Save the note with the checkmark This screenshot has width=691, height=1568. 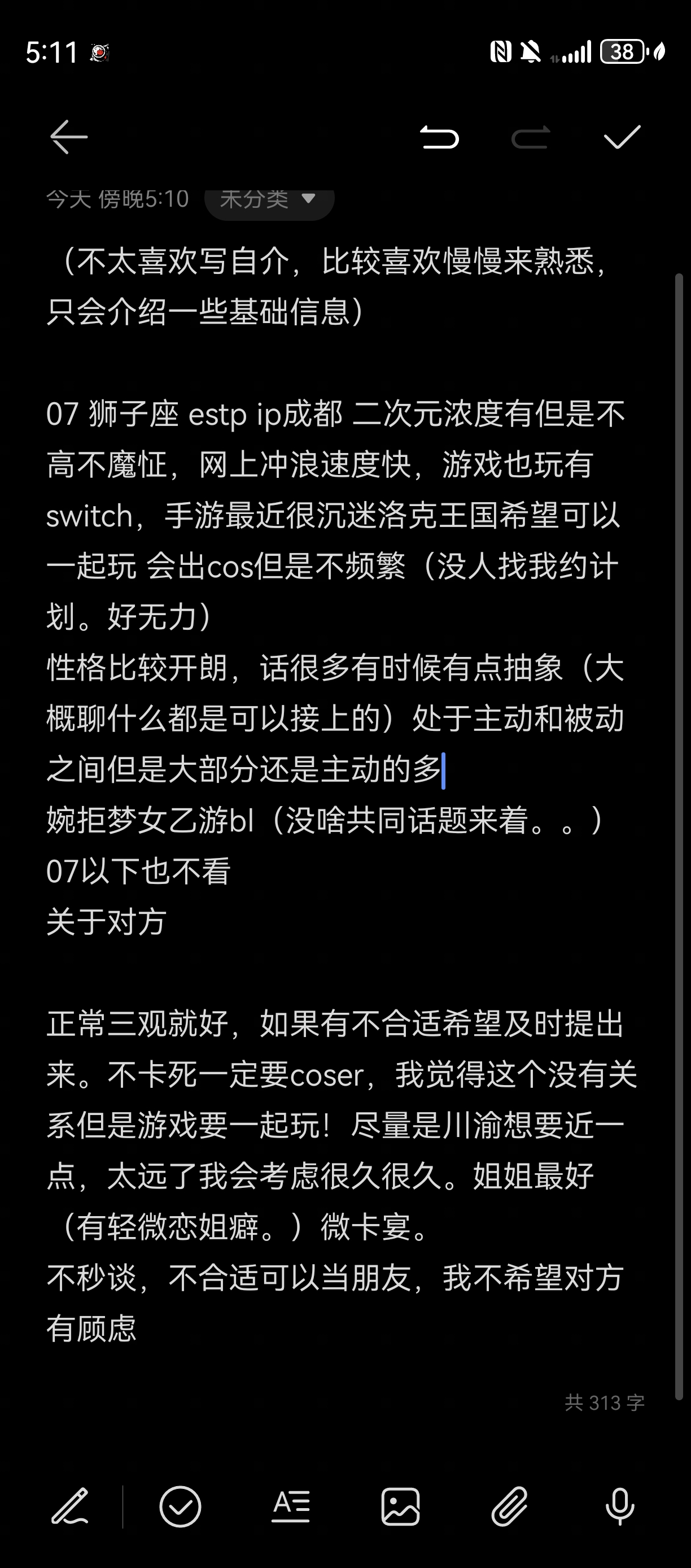[x=622, y=137]
